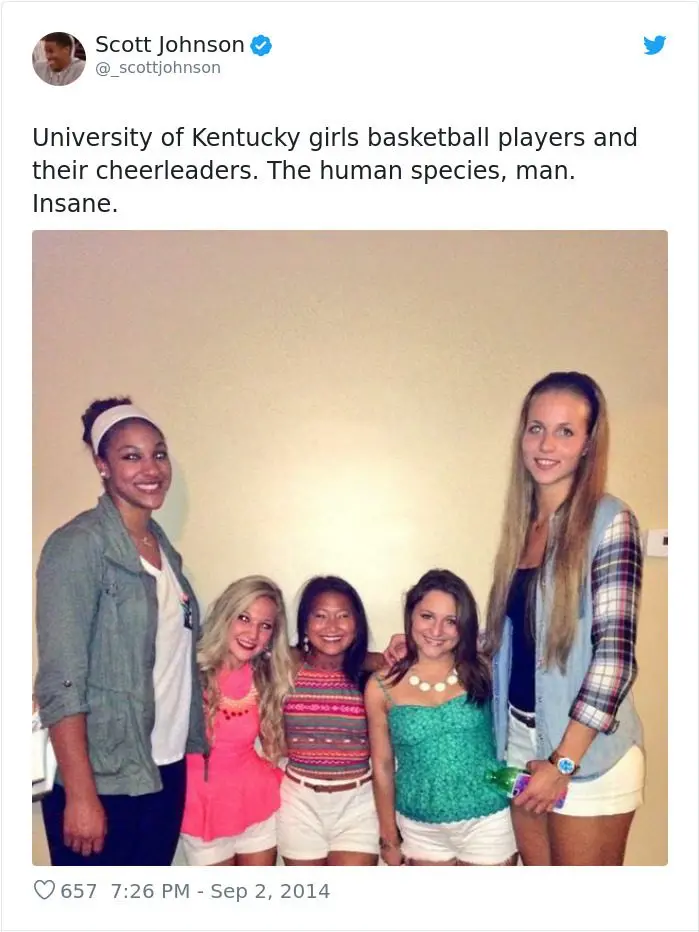The height and width of the screenshot is (932, 699).
Task: Like the tweet with the heart icon
Action: [x=44, y=890]
